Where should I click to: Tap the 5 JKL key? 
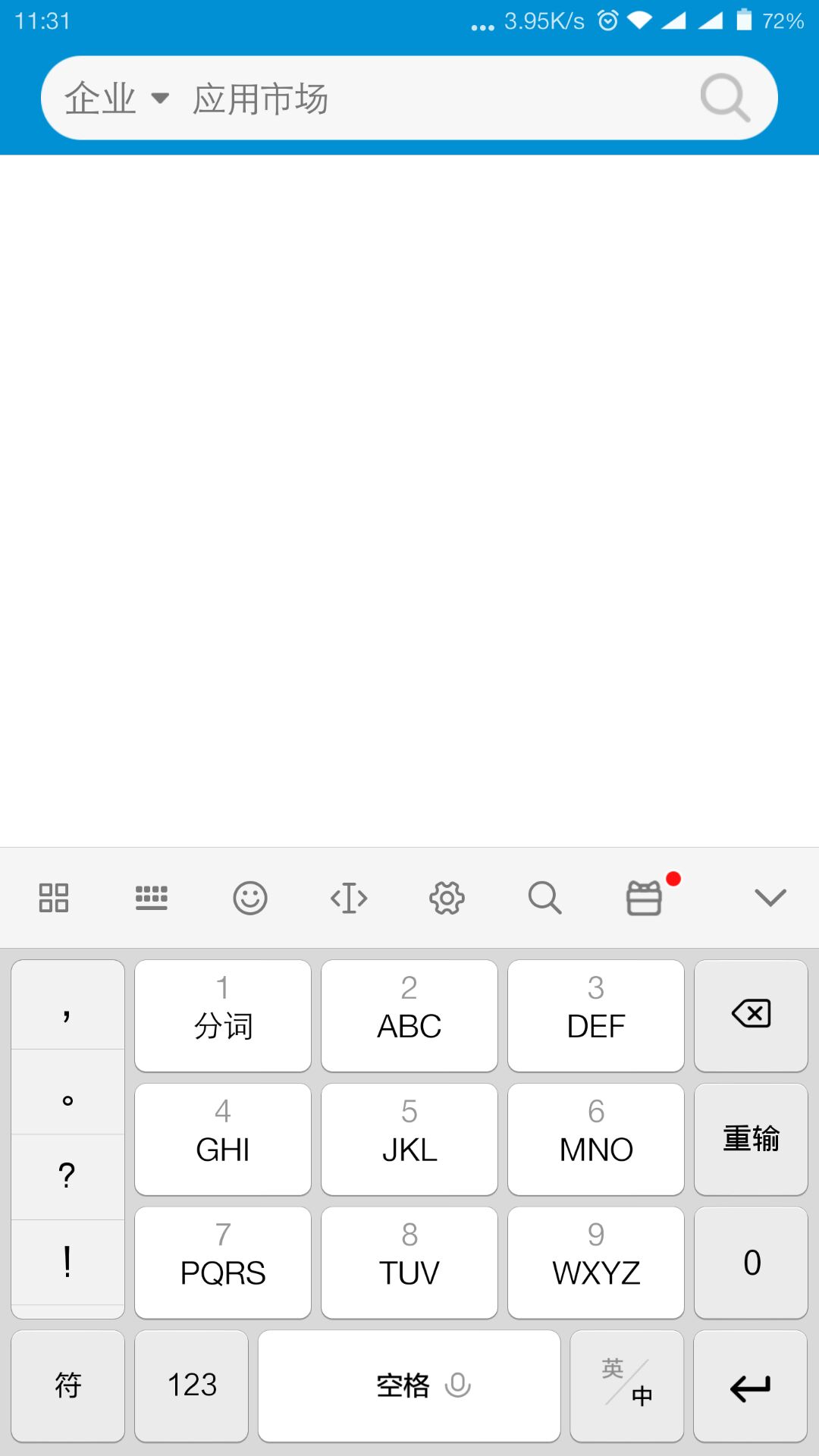click(x=409, y=1139)
